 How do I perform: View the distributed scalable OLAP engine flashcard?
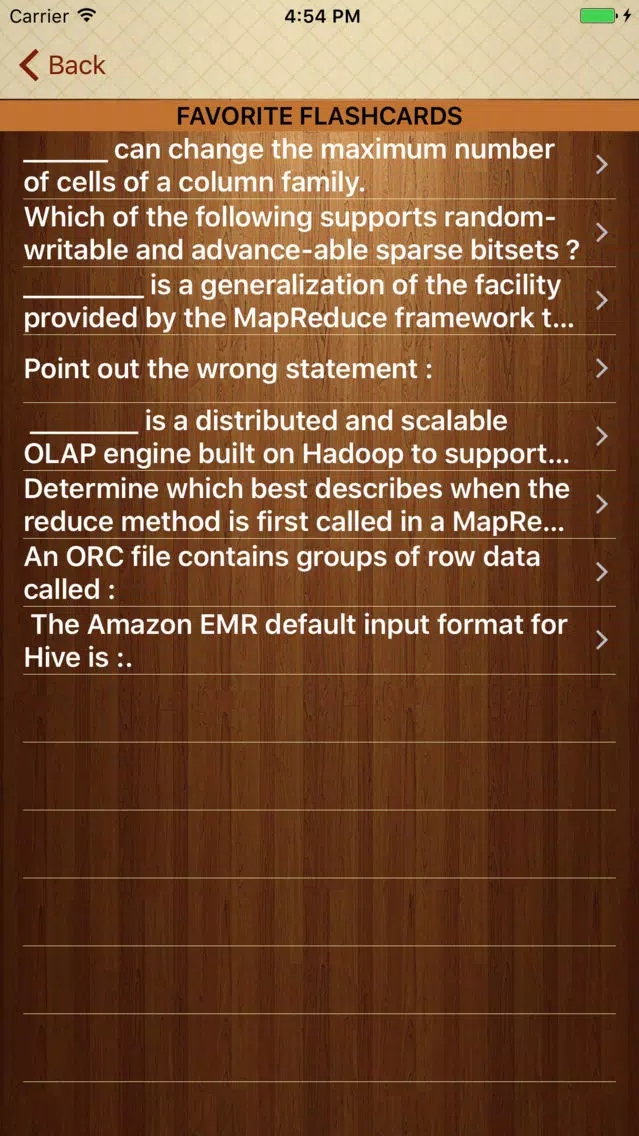click(x=300, y=437)
